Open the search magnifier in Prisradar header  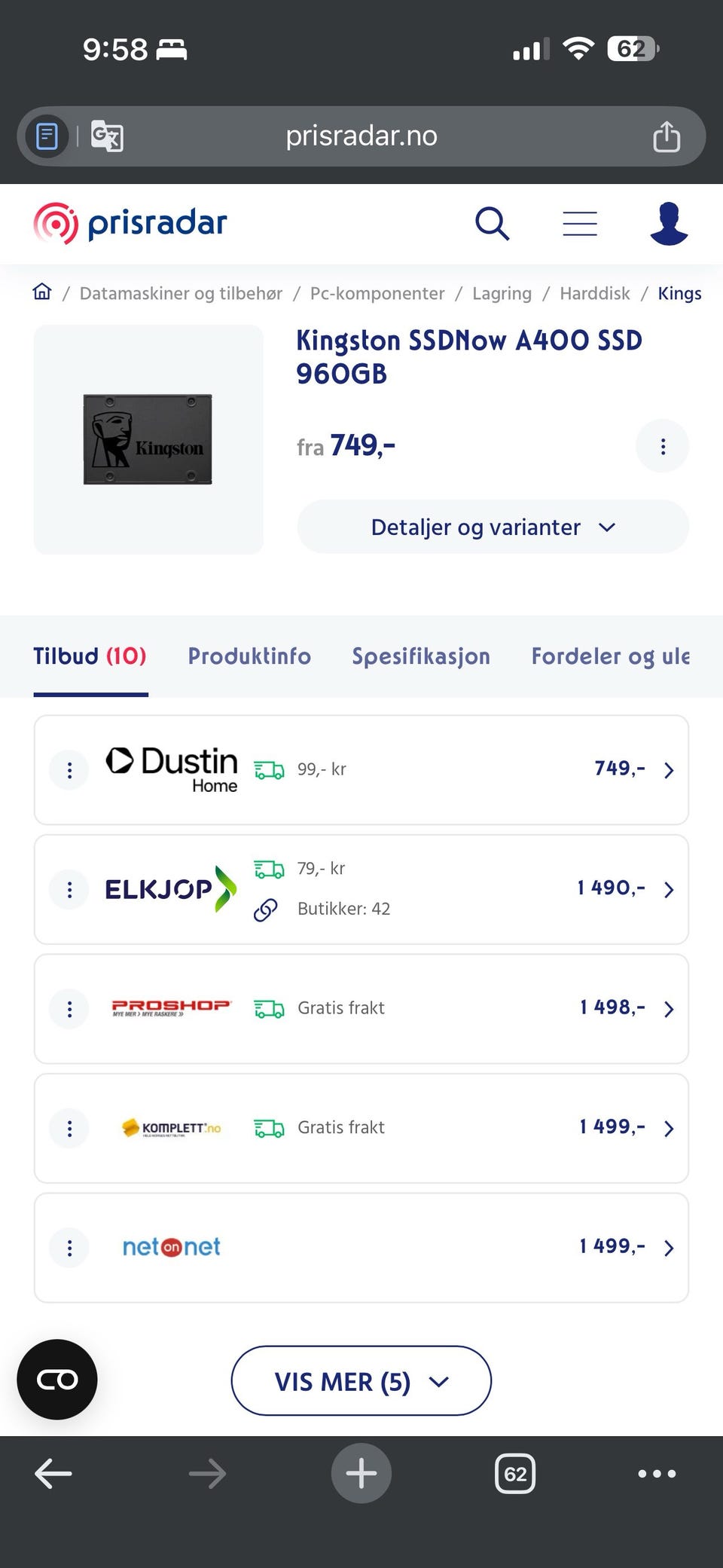[x=493, y=224]
